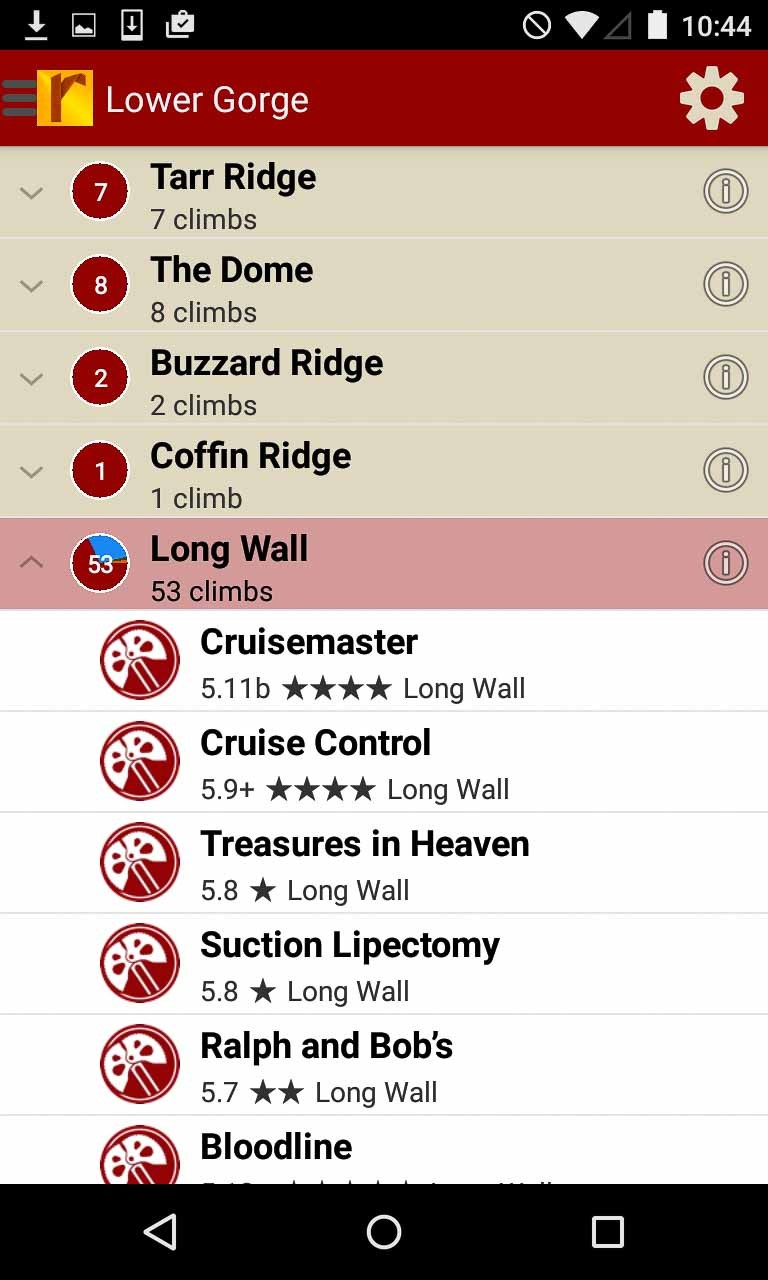
Task: Expand the Coffin Ridge section
Action: [x=32, y=471]
